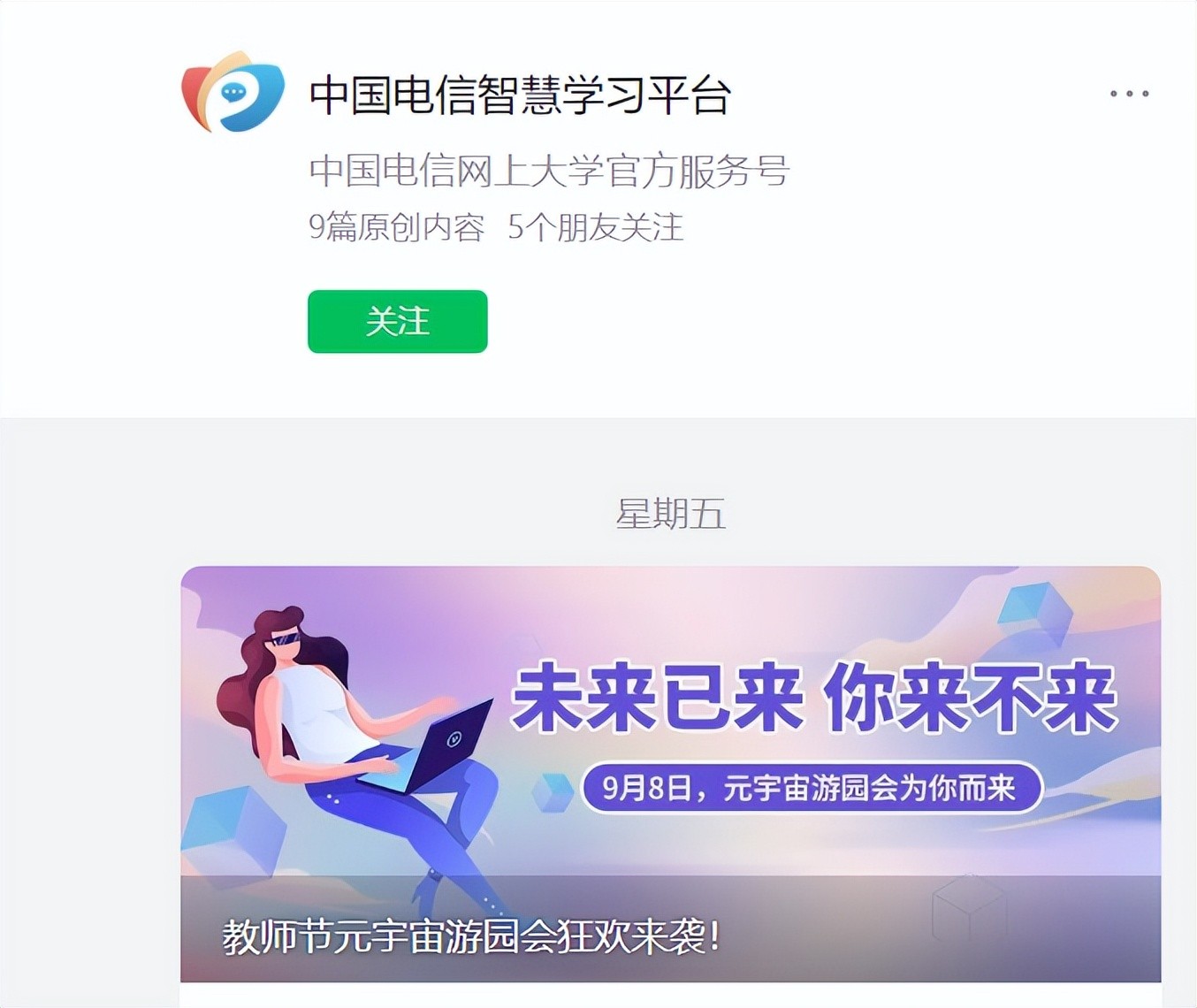This screenshot has width=1197, height=1008.
Task: Tap the green 关注 follow button
Action: (397, 322)
